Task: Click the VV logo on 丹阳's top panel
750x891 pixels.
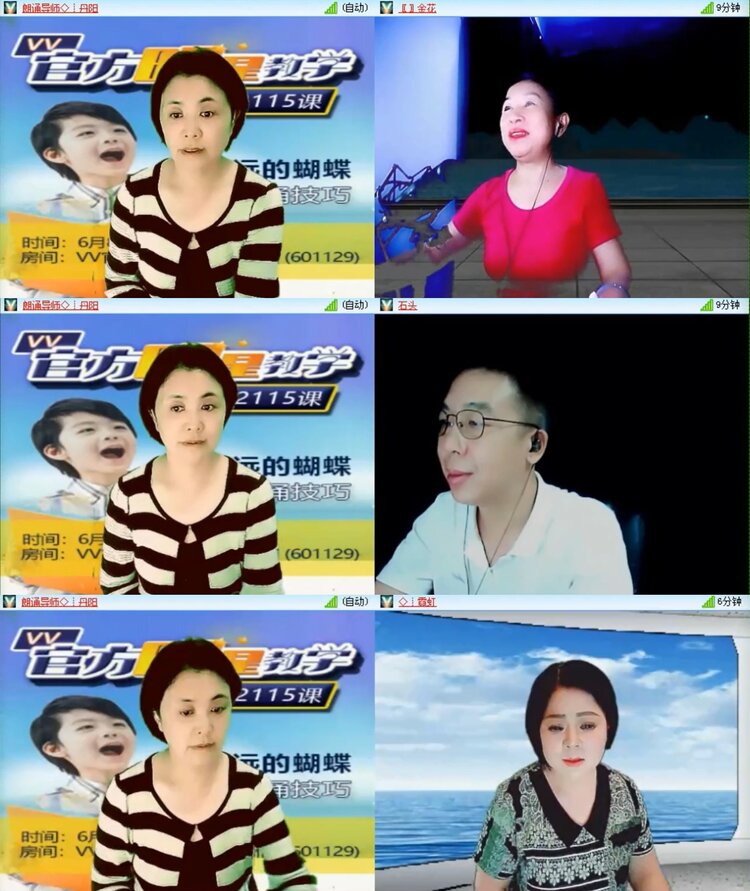Action: [x=9, y=8]
